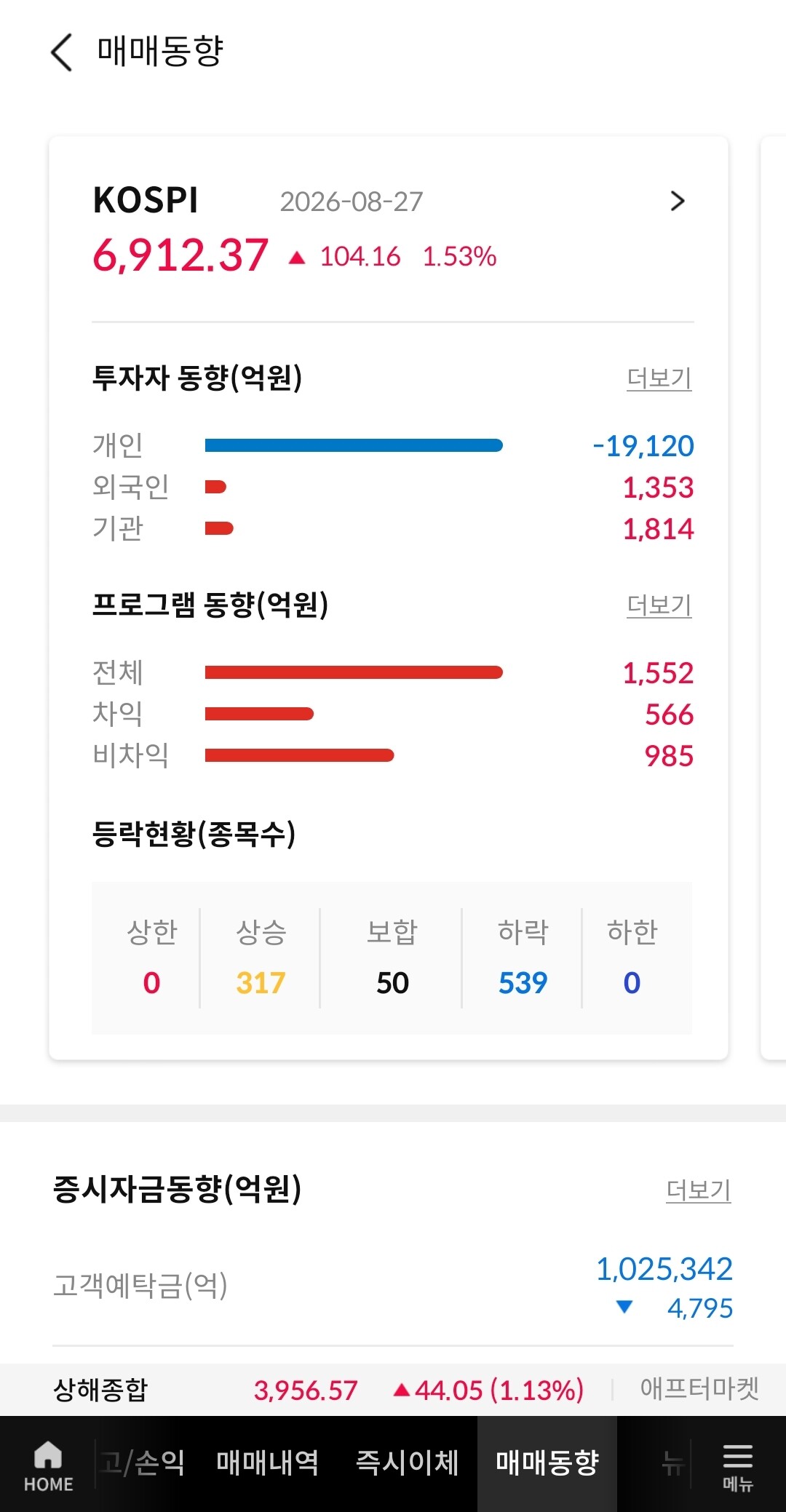Go to HOME in the bottom bar

click(x=48, y=1465)
